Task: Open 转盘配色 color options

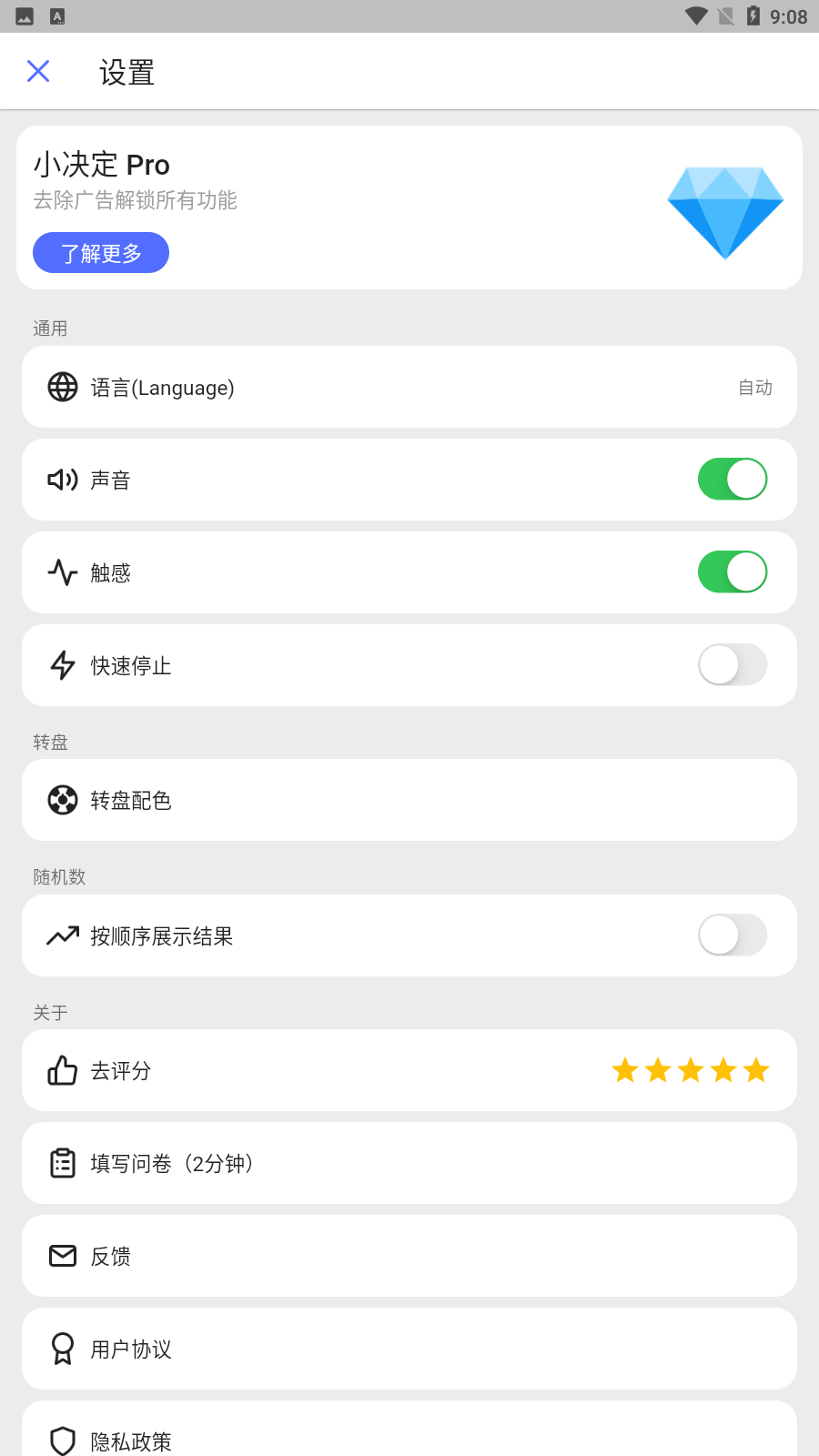Action: tap(409, 801)
